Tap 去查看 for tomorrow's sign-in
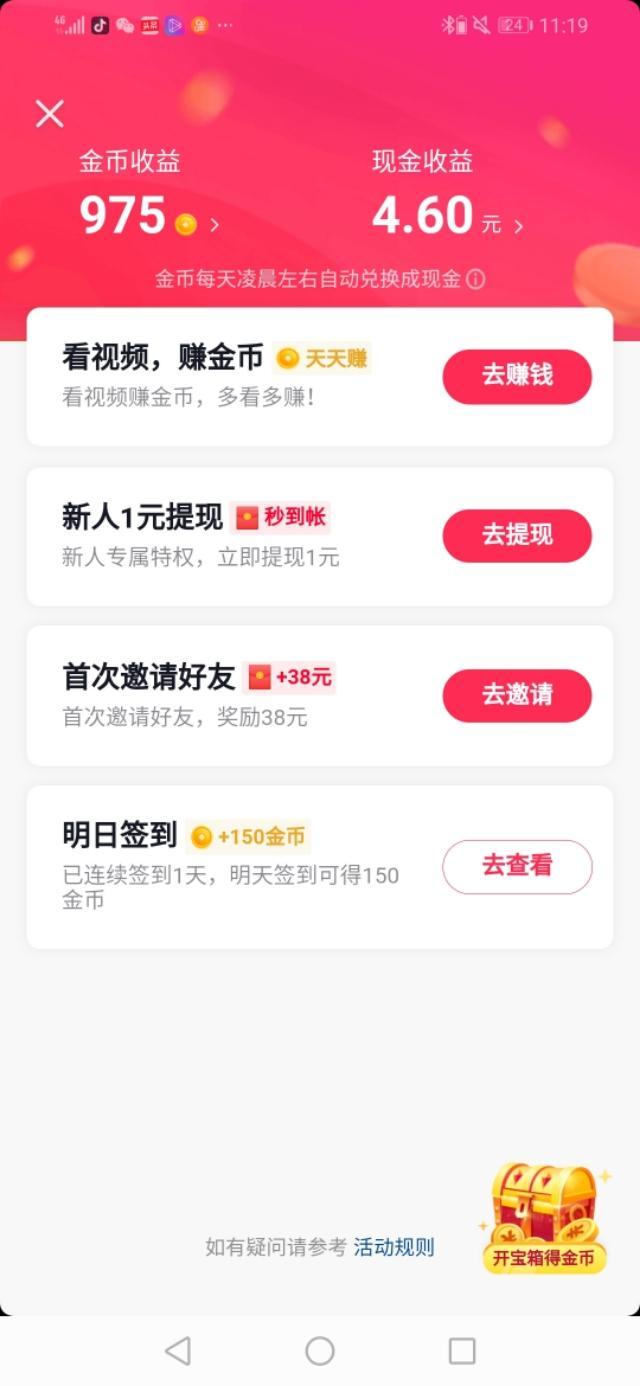 (x=517, y=866)
